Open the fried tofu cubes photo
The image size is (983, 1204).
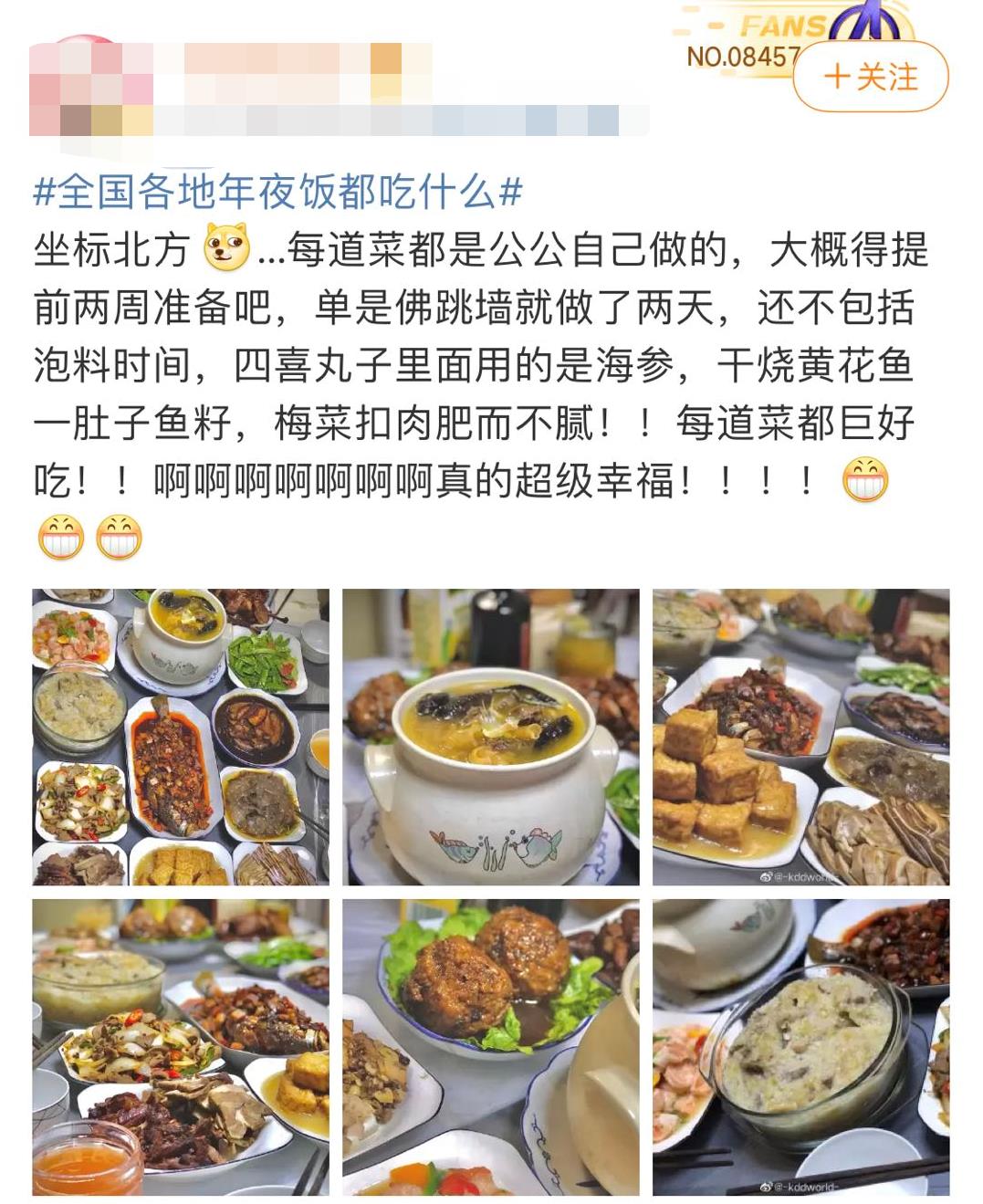tap(800, 737)
